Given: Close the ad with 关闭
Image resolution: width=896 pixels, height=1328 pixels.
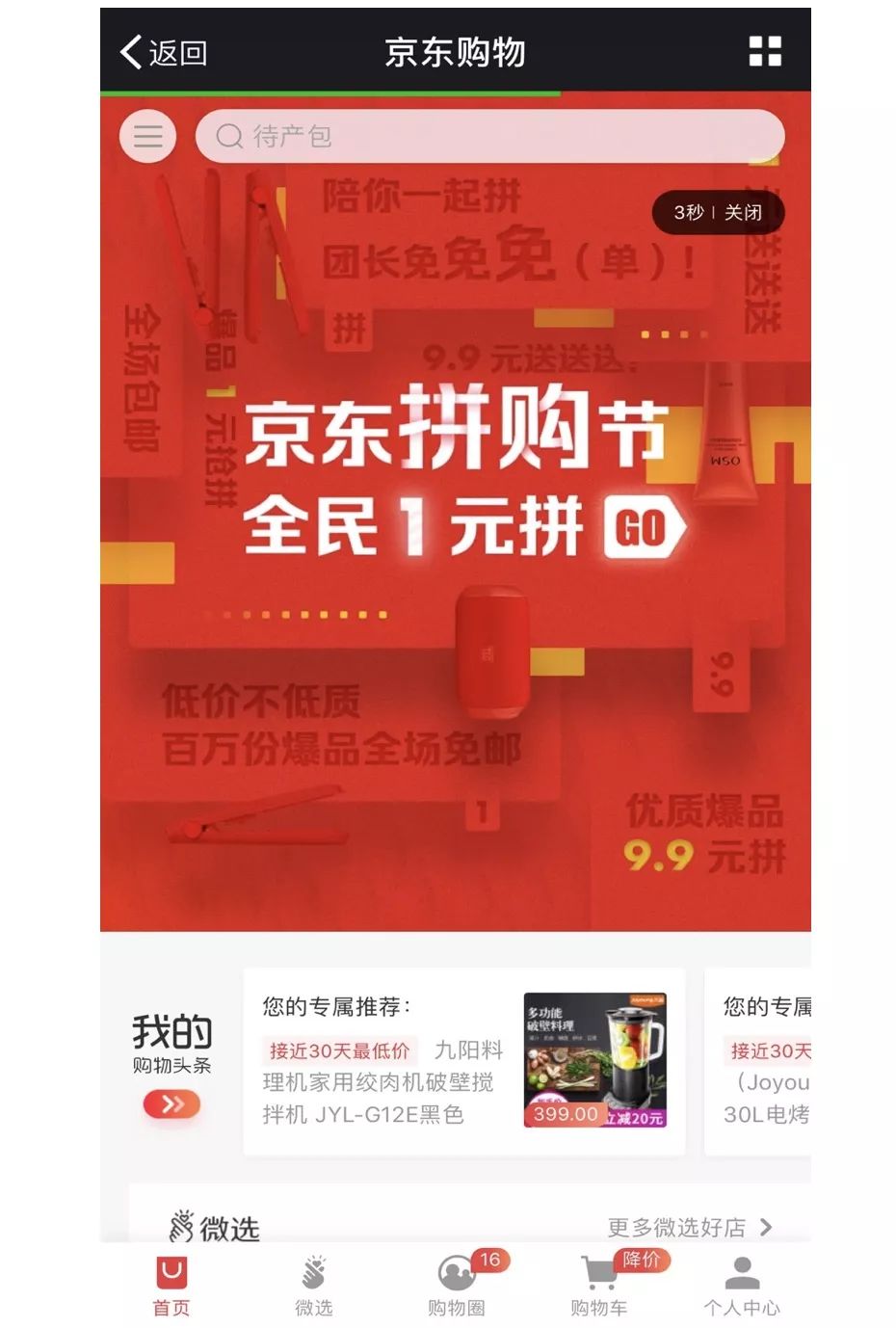Looking at the screenshot, I should point(743,213).
